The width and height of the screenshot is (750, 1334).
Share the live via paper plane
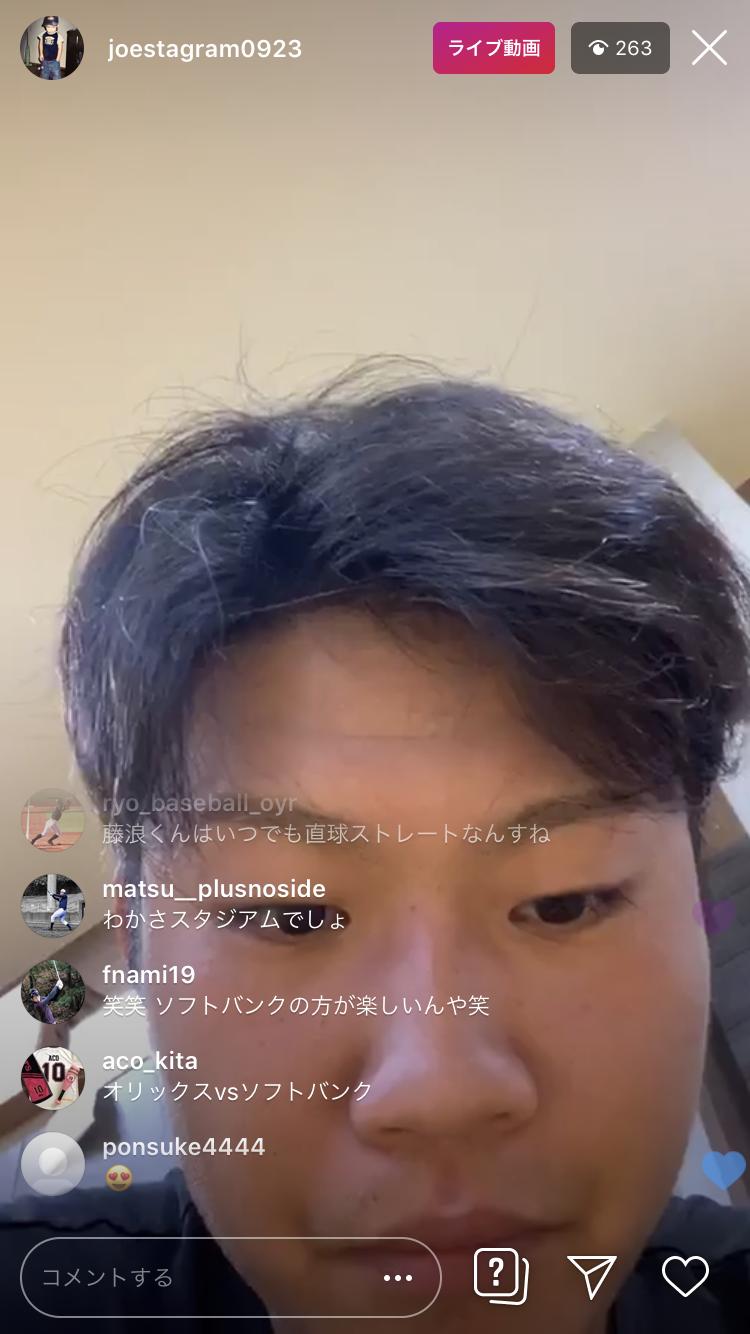(591, 1276)
